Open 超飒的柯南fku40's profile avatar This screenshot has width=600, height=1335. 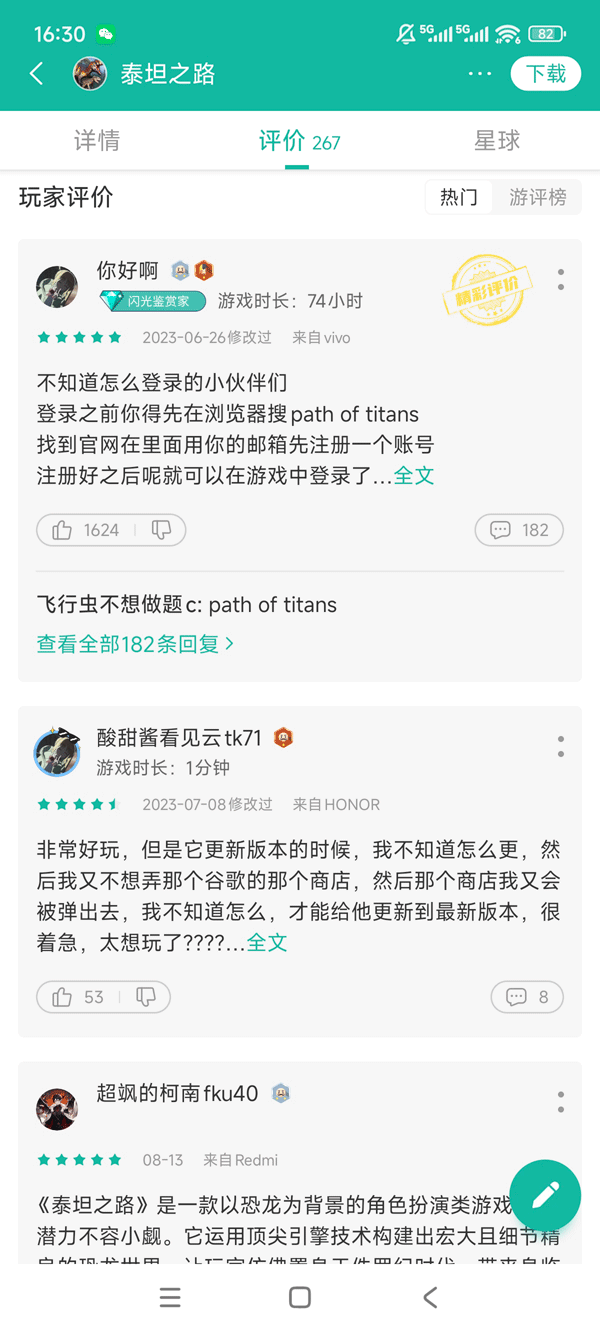tap(57, 1108)
